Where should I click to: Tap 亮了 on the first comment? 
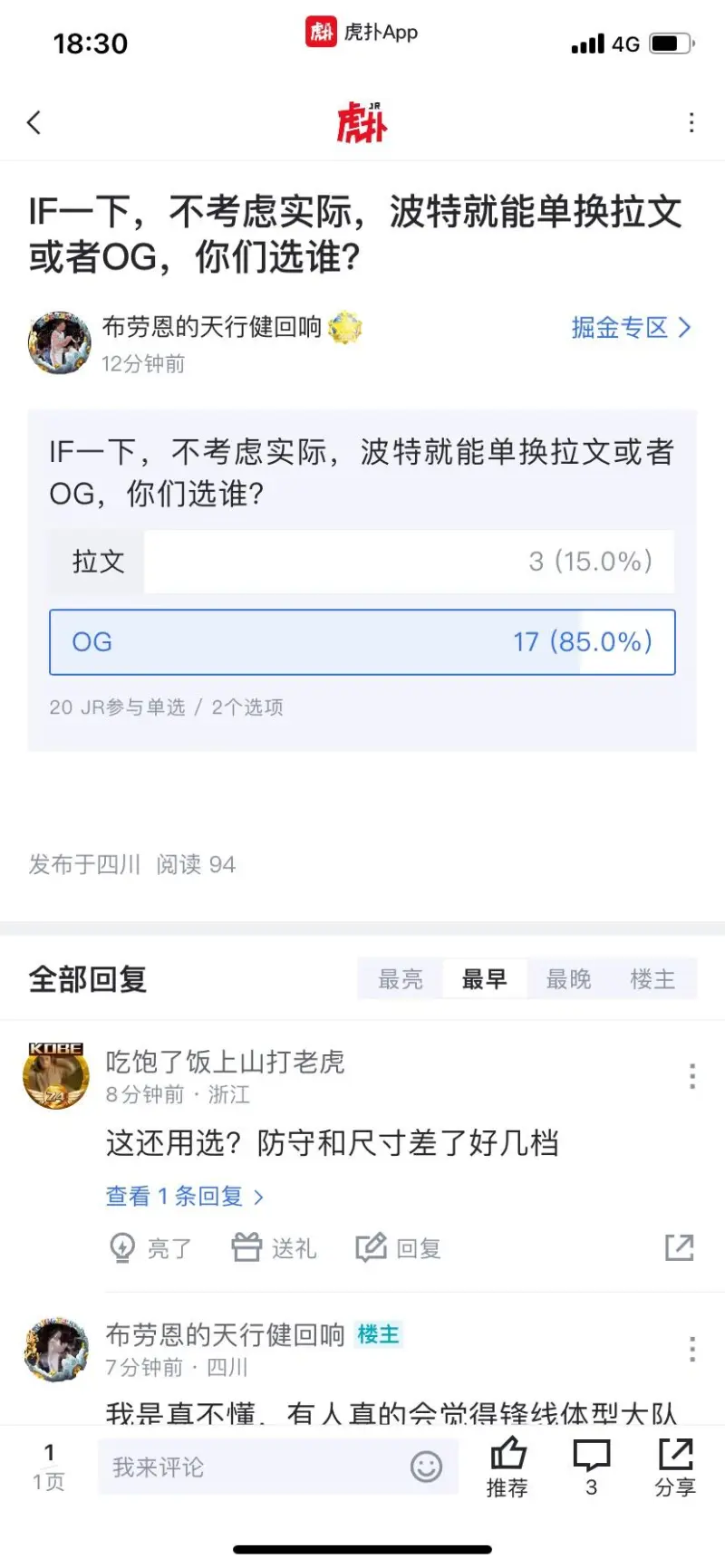pyautogui.click(x=150, y=1248)
